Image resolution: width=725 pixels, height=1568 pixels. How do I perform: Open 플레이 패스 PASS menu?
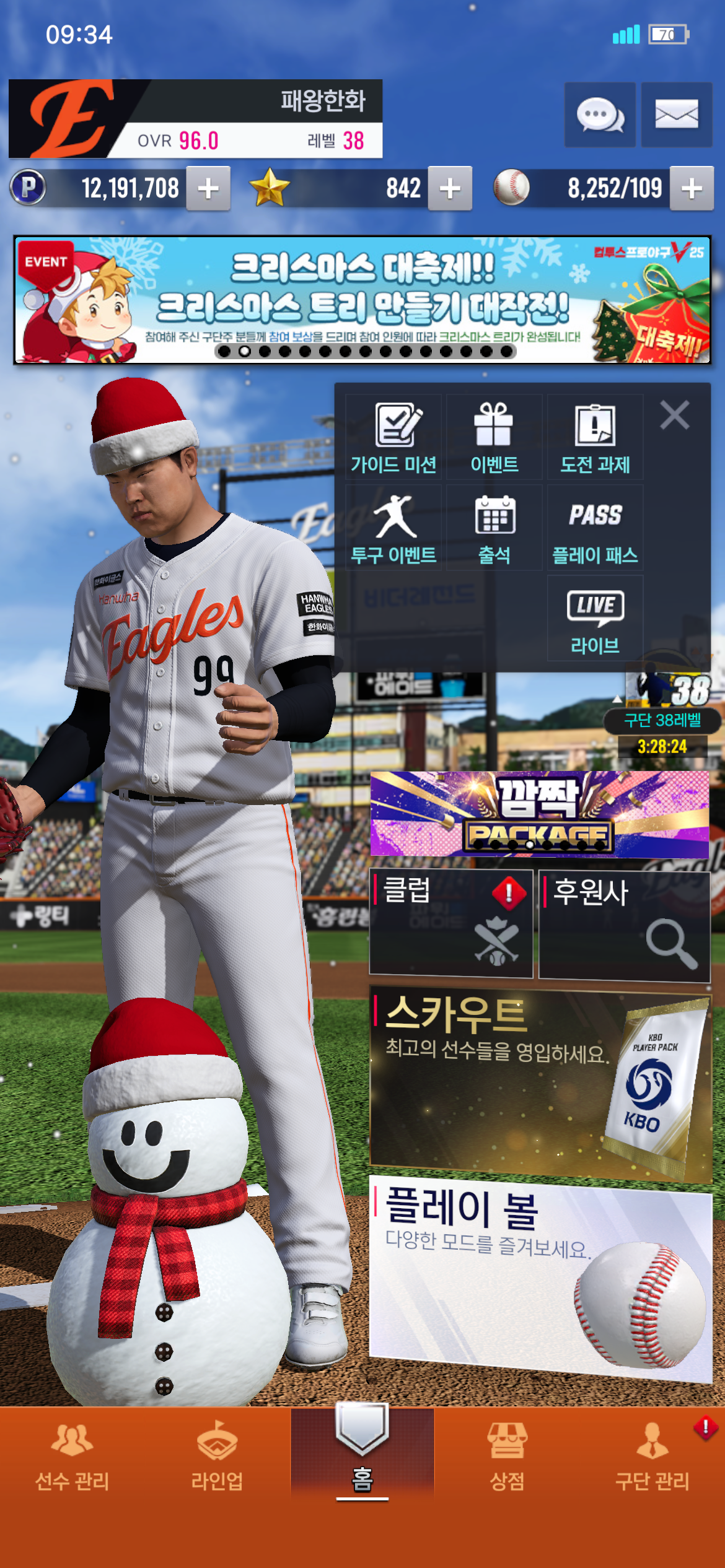pos(595,528)
